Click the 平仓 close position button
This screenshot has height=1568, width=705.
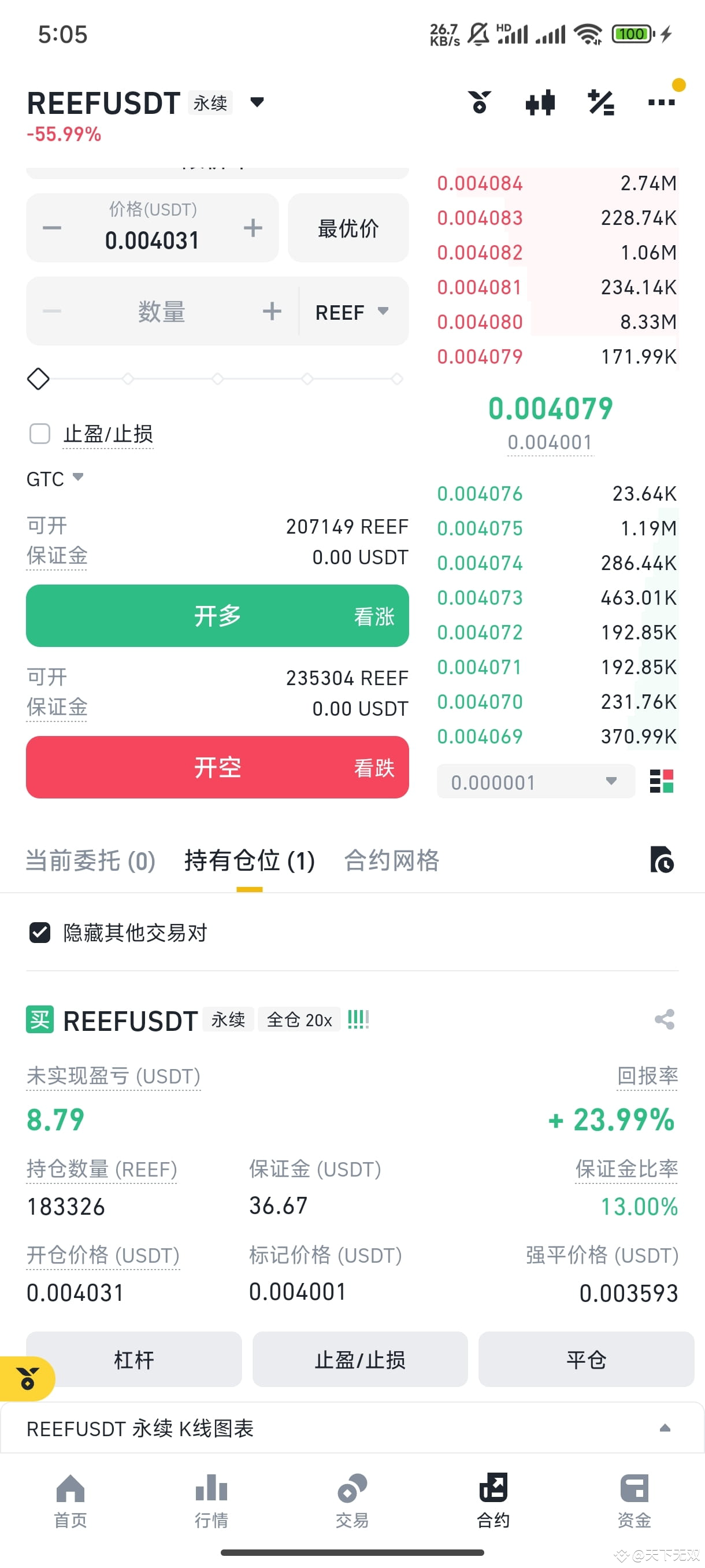pyautogui.click(x=586, y=1359)
